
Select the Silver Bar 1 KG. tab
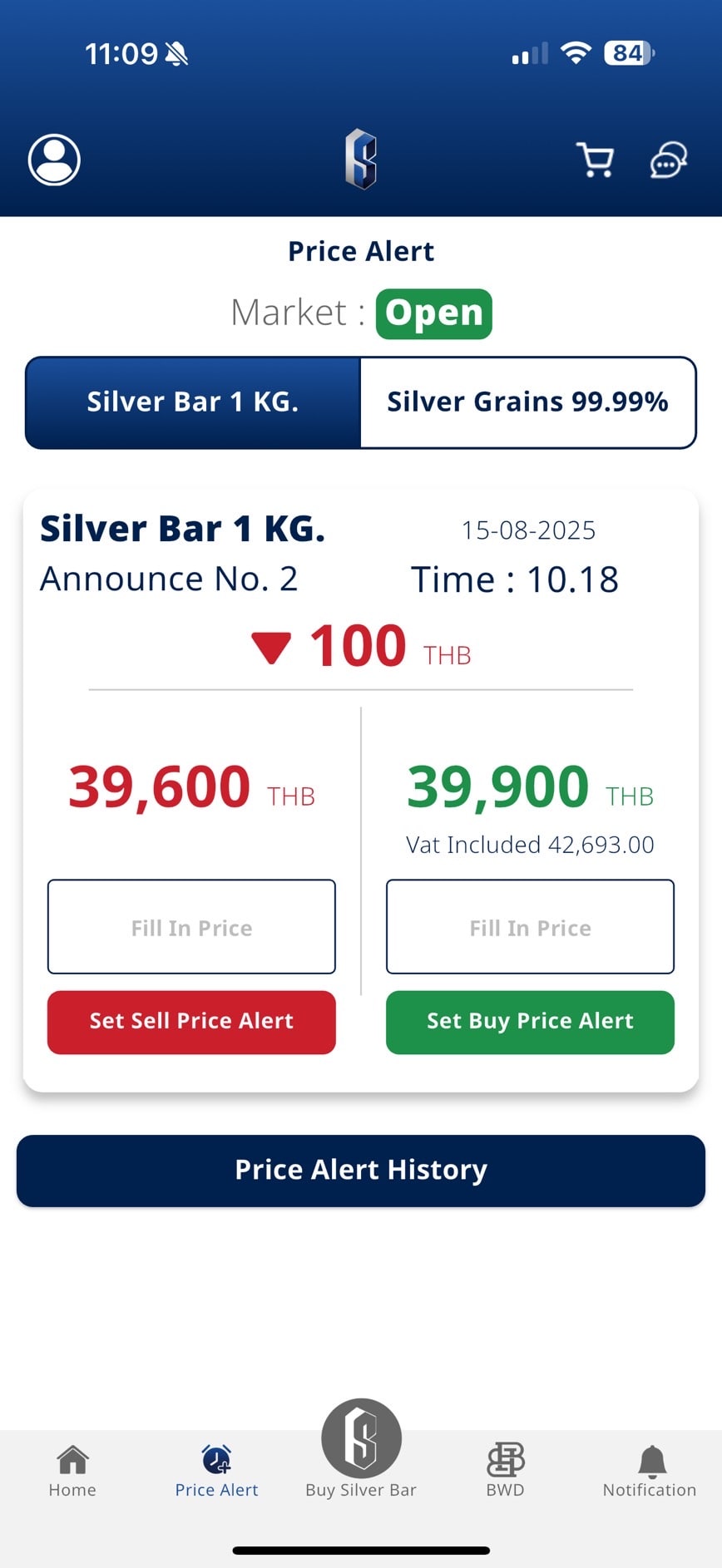193,402
